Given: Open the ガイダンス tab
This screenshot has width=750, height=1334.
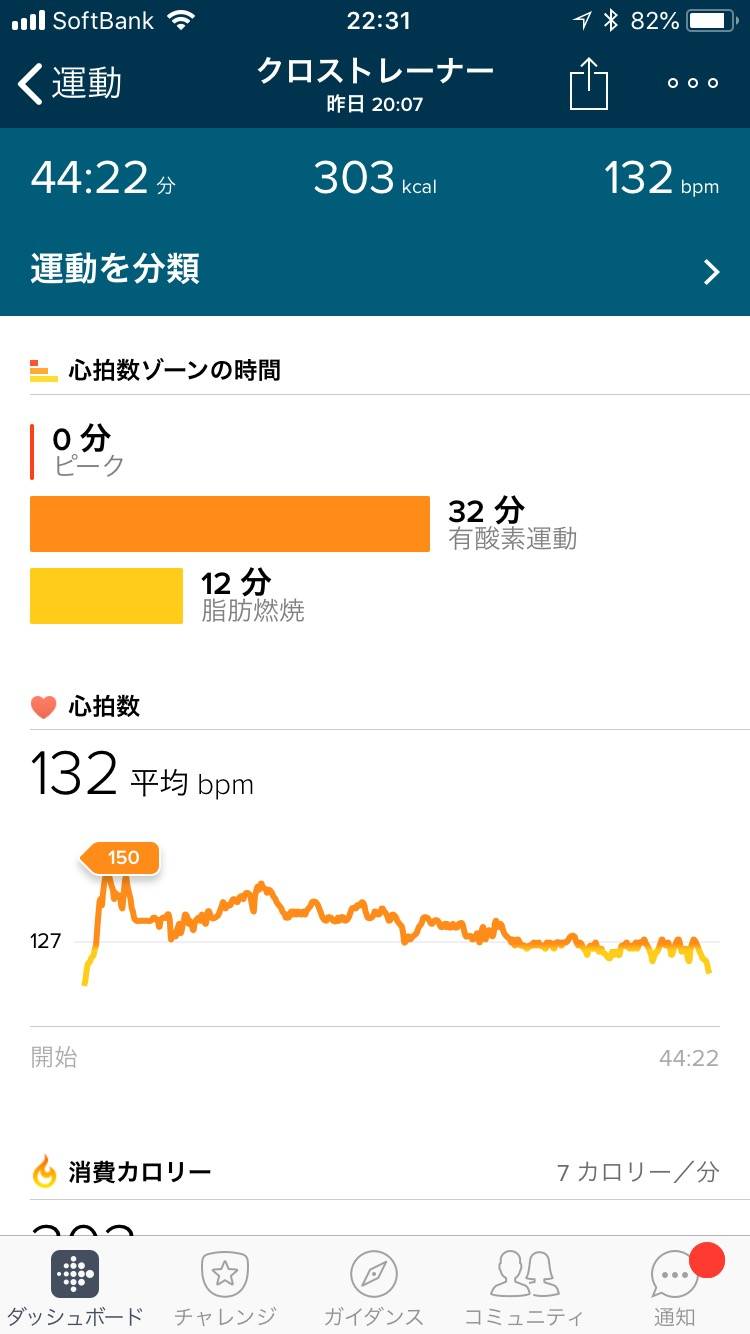Looking at the screenshot, I should 374,1286.
